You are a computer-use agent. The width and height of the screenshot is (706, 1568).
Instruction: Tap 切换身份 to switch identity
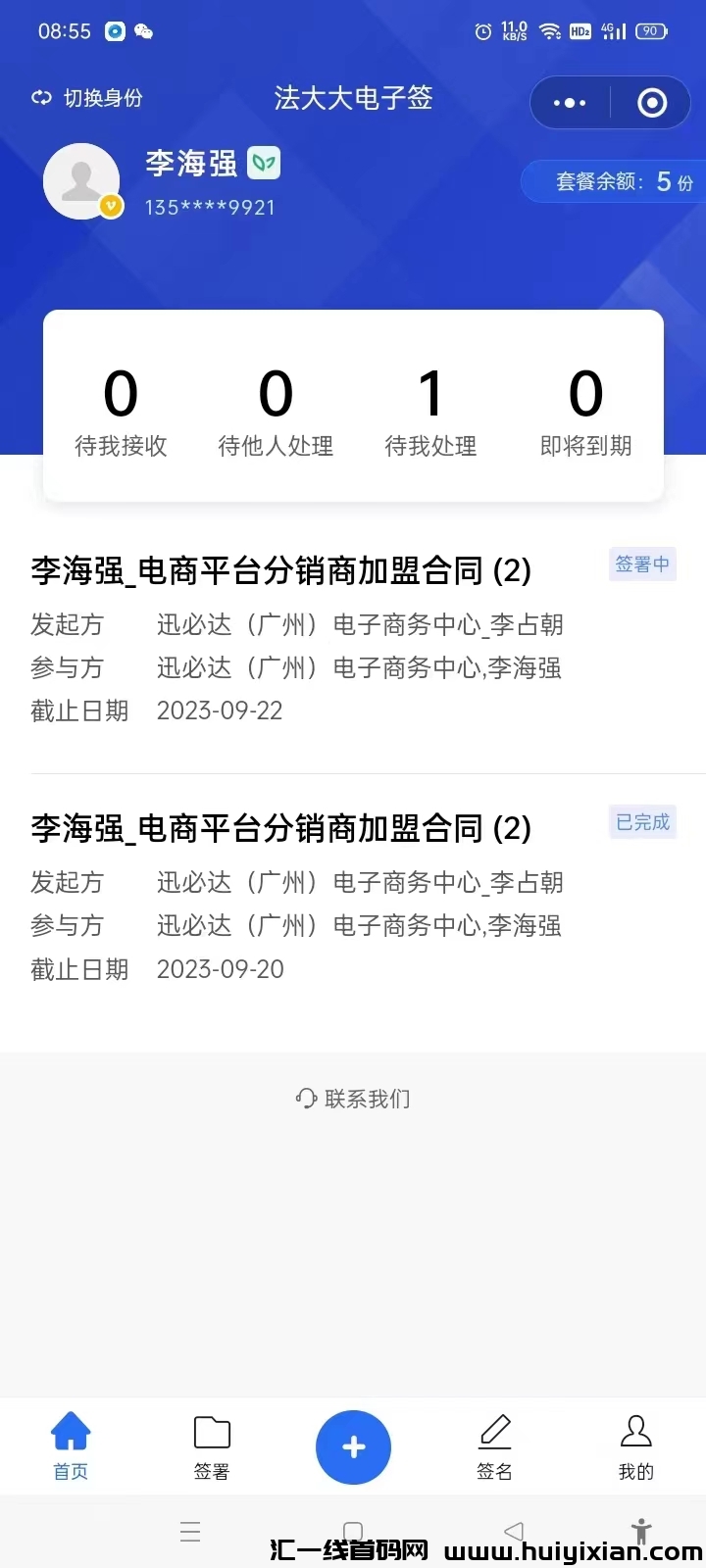click(x=88, y=98)
